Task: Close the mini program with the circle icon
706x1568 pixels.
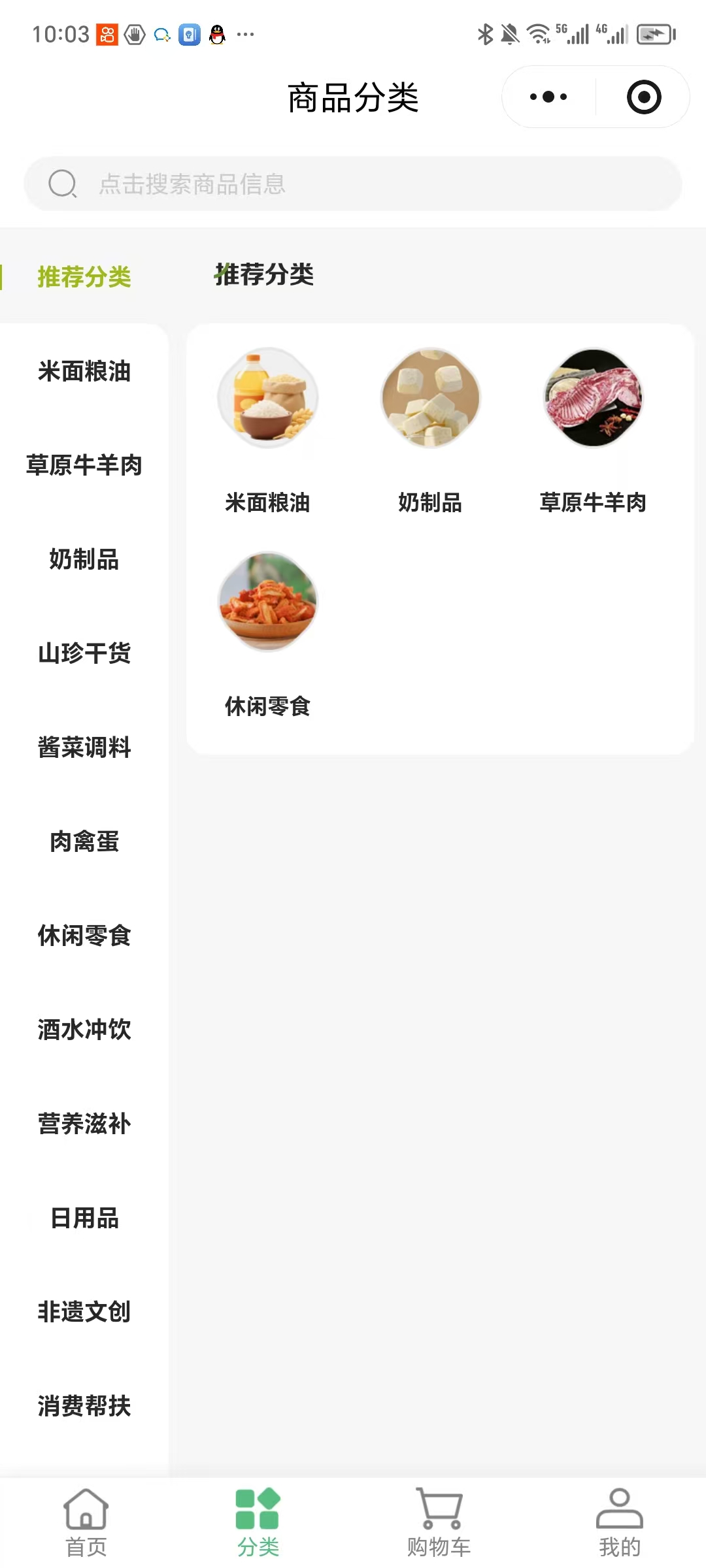Action: pyautogui.click(x=644, y=97)
